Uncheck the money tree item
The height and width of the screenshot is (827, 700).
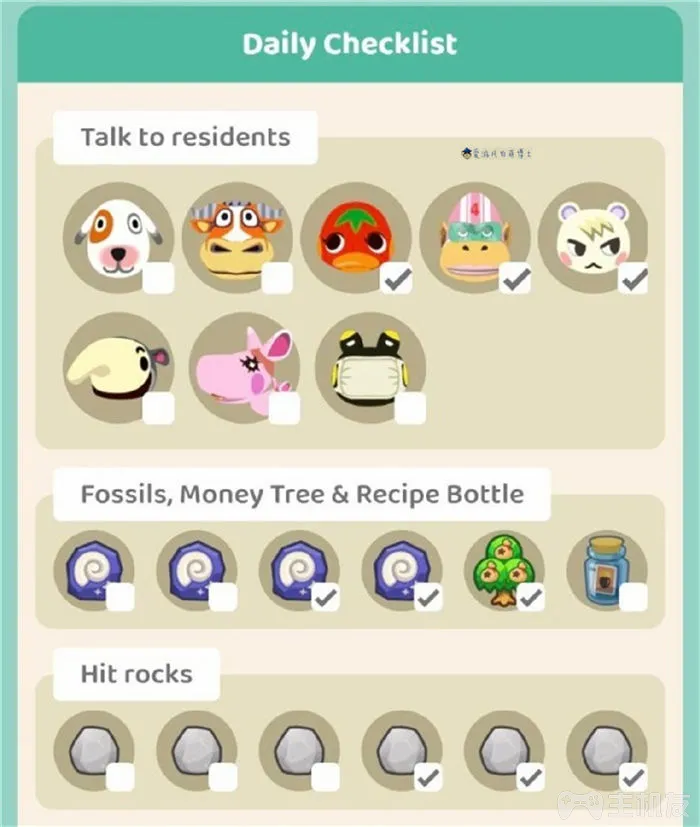pos(531,597)
